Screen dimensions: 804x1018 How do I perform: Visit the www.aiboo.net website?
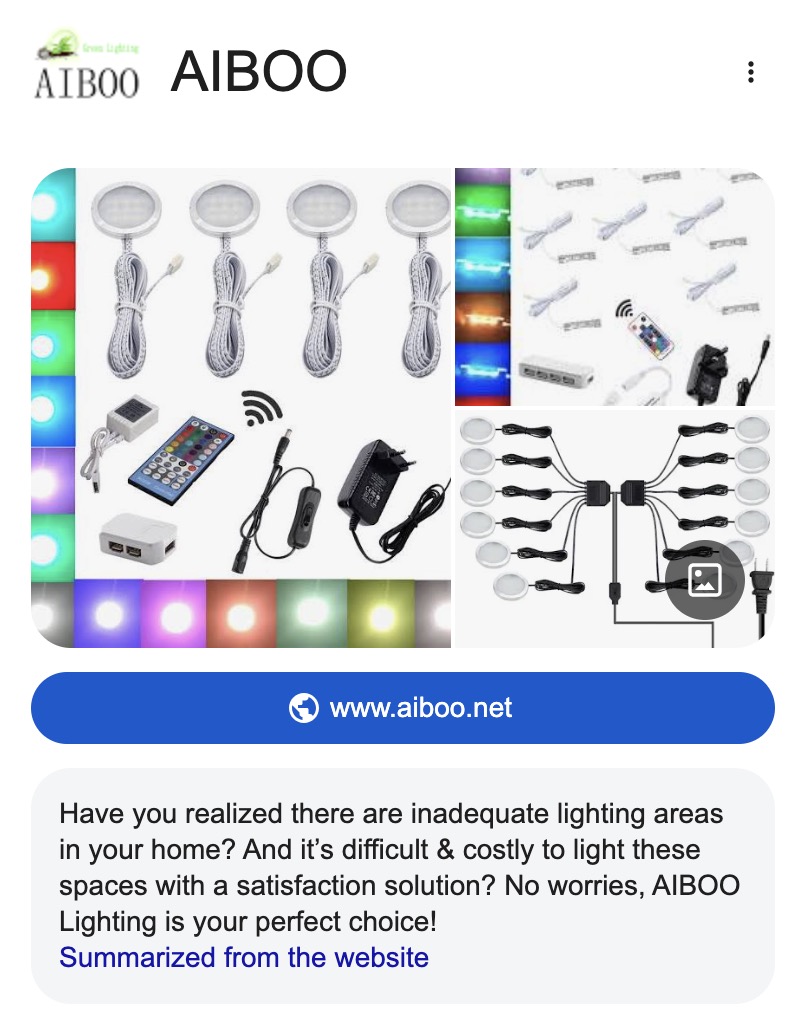click(x=402, y=708)
